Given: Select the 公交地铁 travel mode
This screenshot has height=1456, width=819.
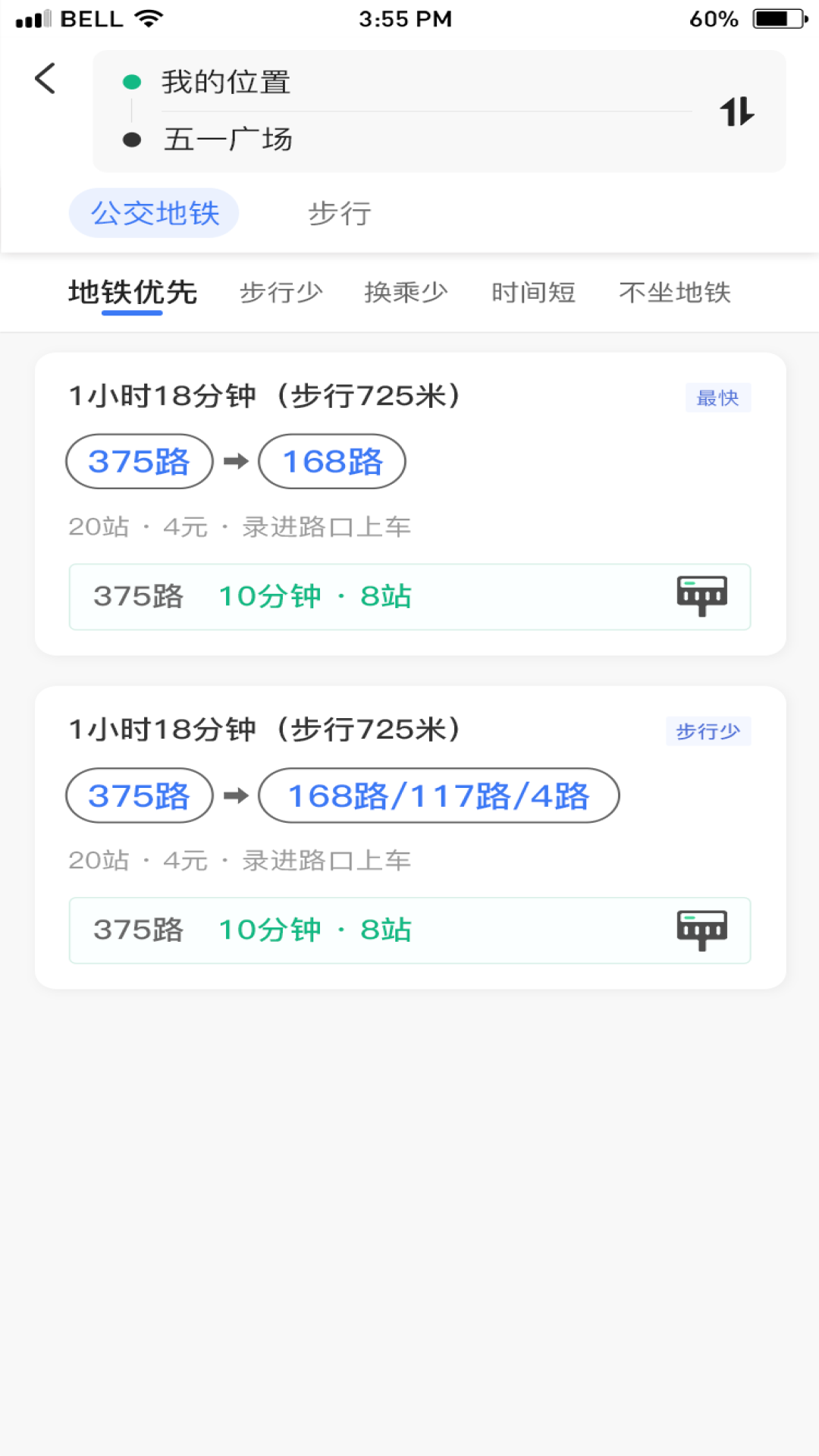Looking at the screenshot, I should (x=155, y=213).
